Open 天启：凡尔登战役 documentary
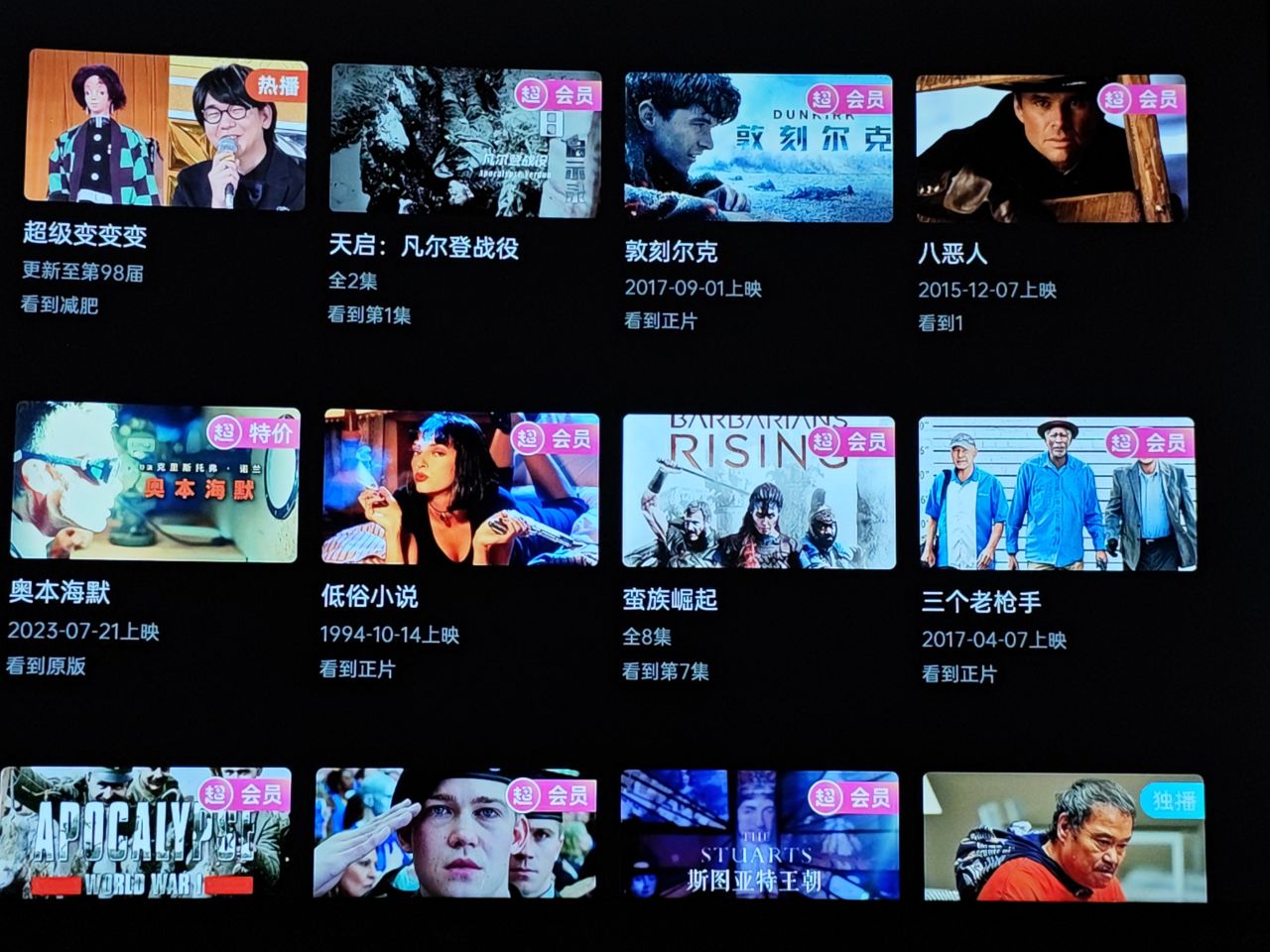Screen dimensions: 1270x952 point(464,142)
